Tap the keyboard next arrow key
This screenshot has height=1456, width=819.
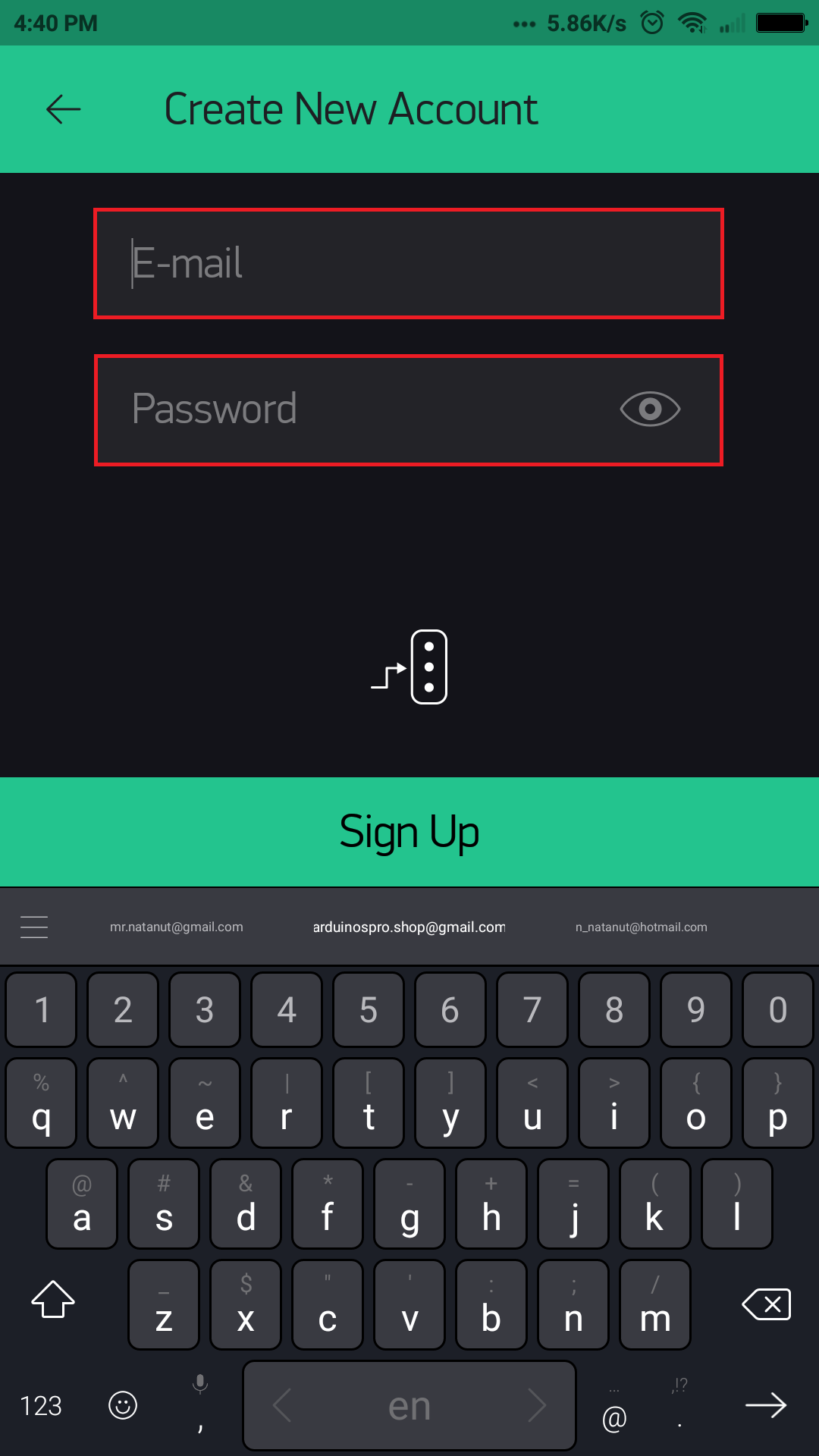point(766,1405)
